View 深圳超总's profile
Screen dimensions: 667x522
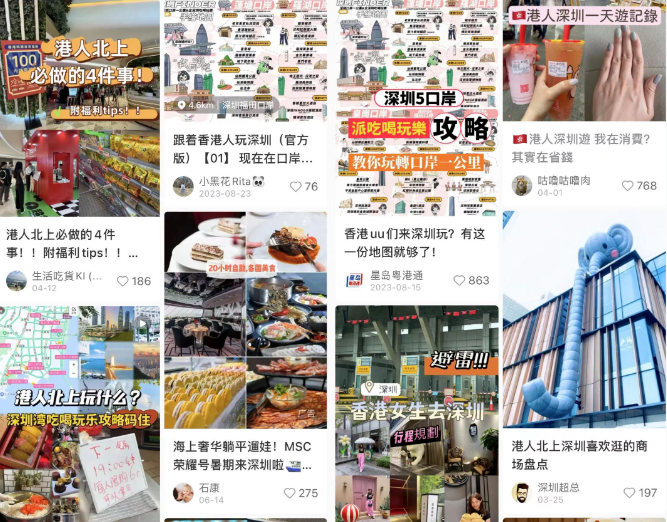point(522,493)
